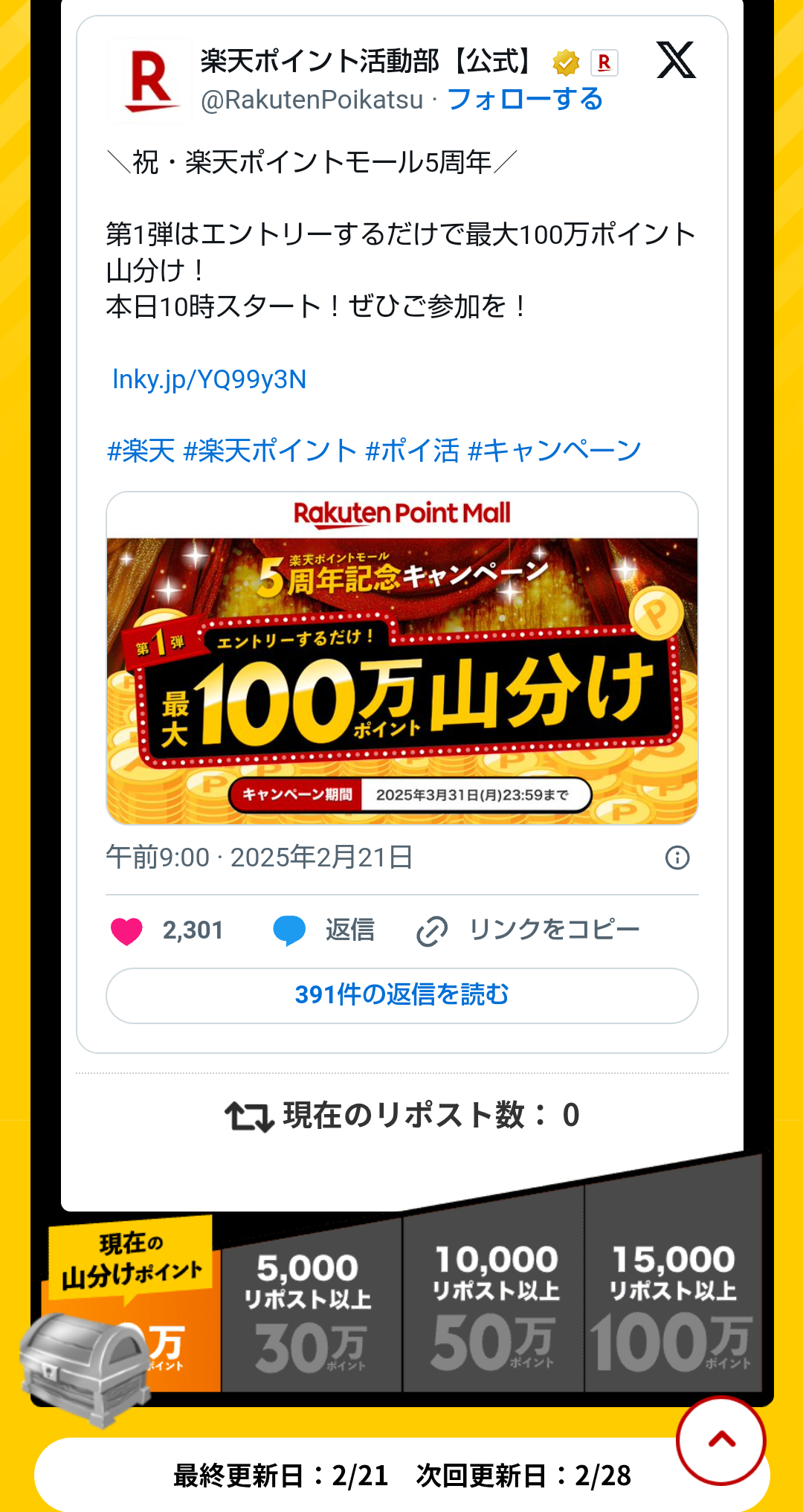The image size is (803, 1512).
Task: Copy the tweet link with リンクをコピー
Action: (528, 930)
